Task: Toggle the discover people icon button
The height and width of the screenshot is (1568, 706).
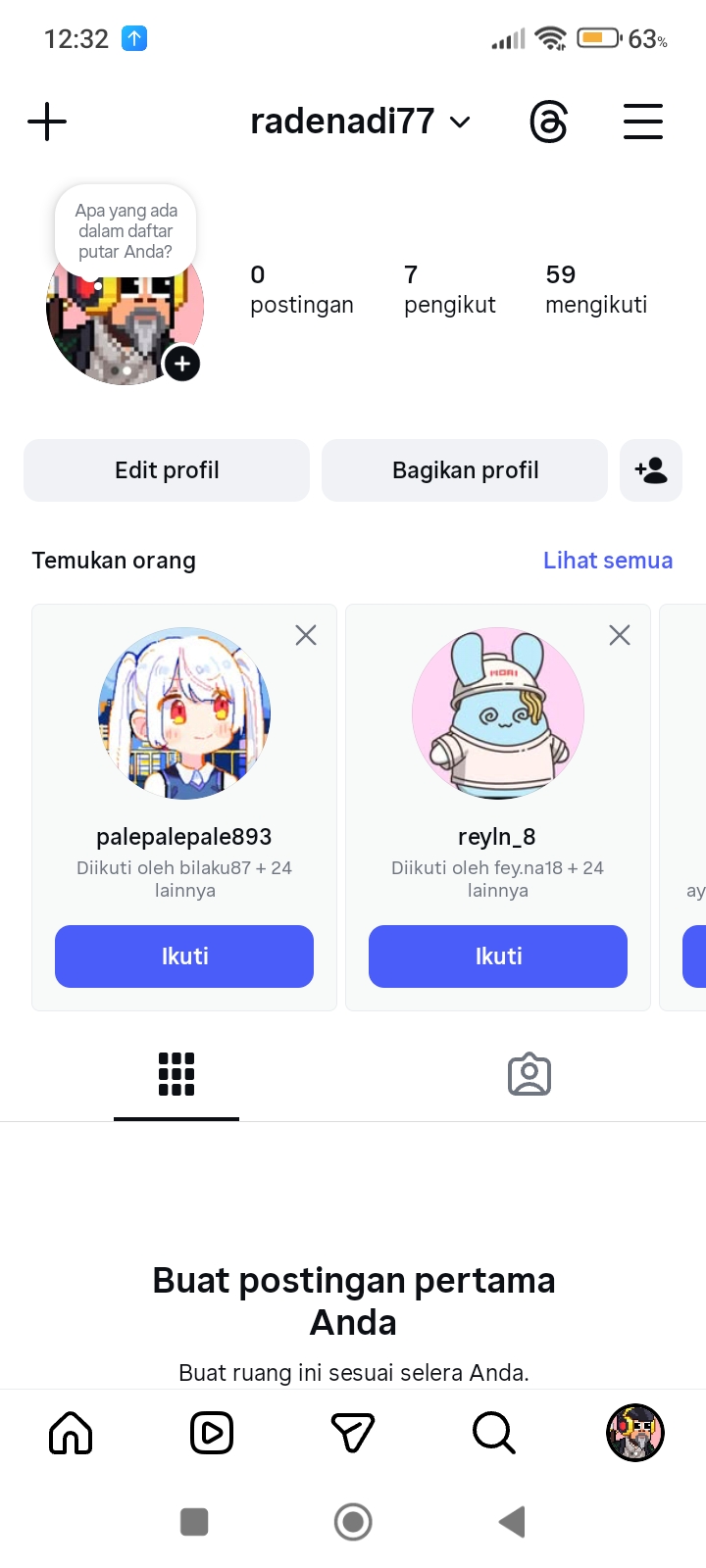Action: click(x=651, y=470)
